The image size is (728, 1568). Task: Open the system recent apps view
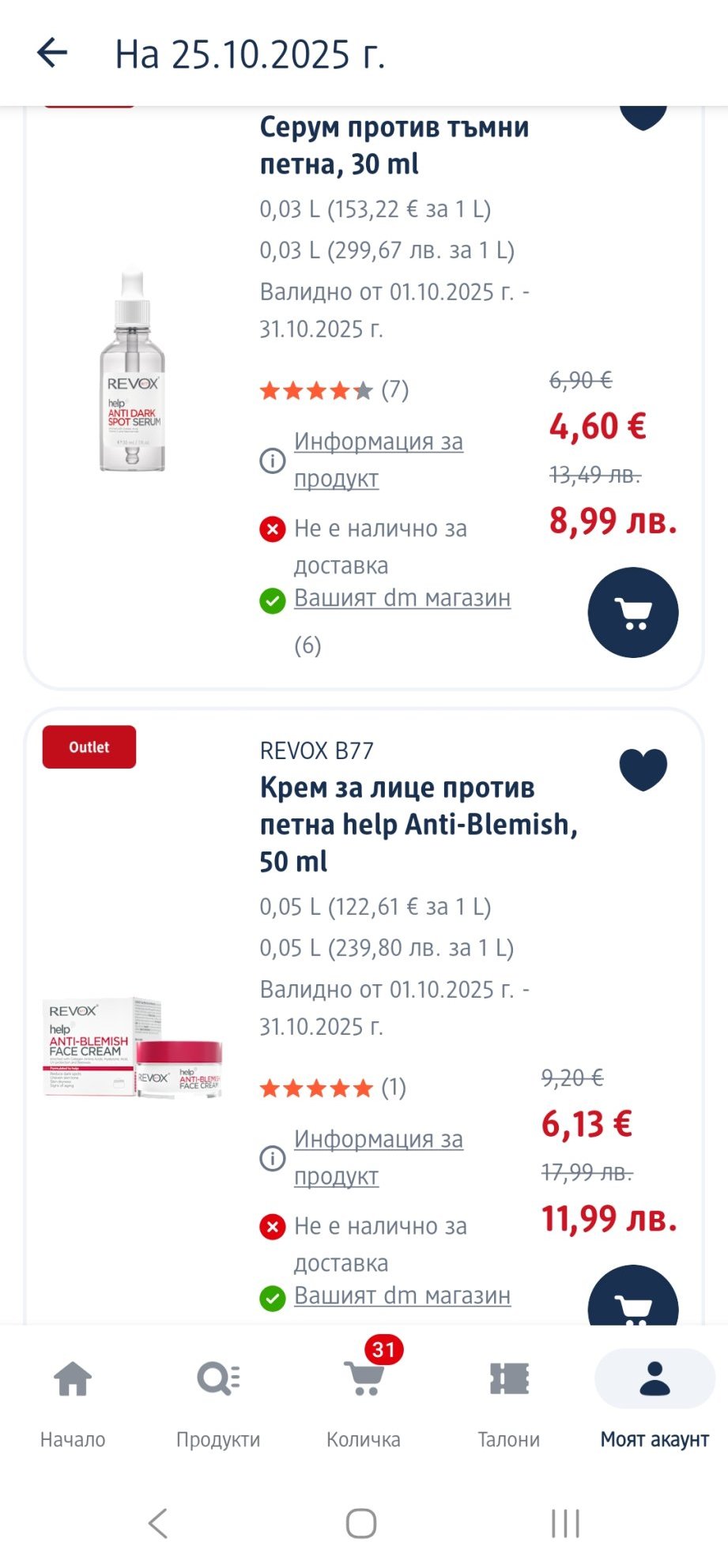565,1523
